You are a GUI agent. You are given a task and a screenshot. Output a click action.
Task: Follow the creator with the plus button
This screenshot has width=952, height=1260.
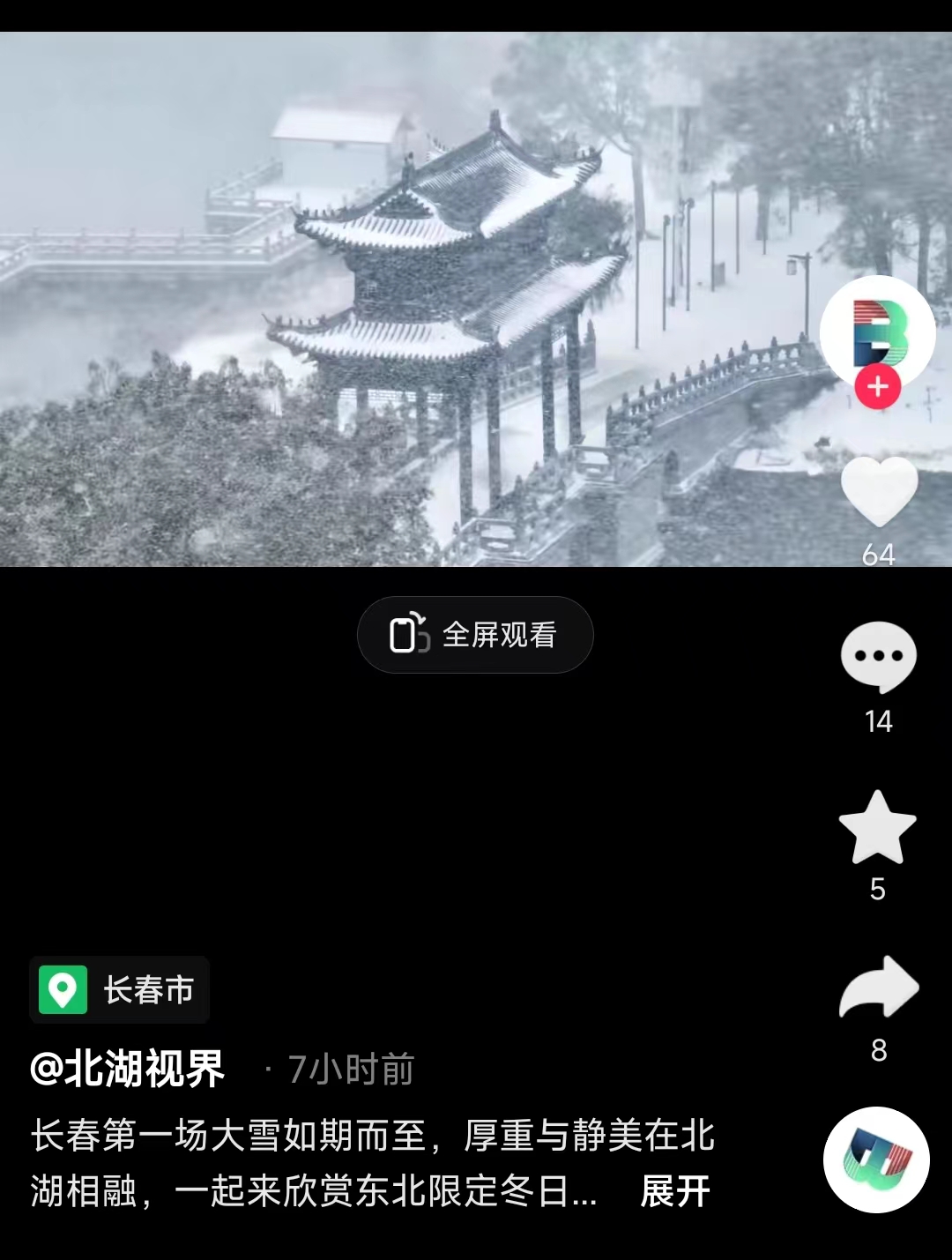click(x=877, y=387)
